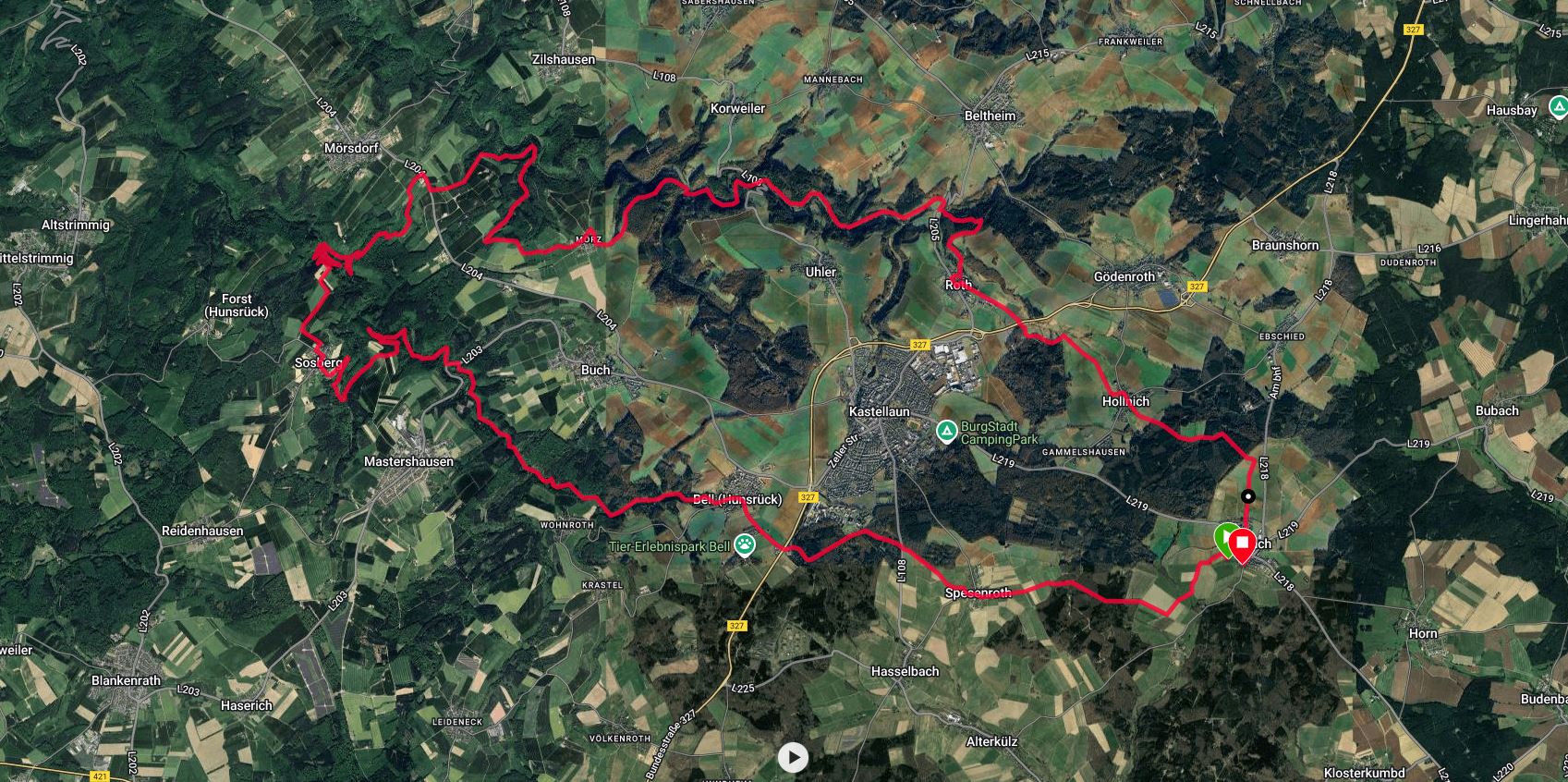Screen dimensions: 1568x782
Task: Open BurgStadt CampingPark place pin
Action: pyautogui.click(x=946, y=430)
